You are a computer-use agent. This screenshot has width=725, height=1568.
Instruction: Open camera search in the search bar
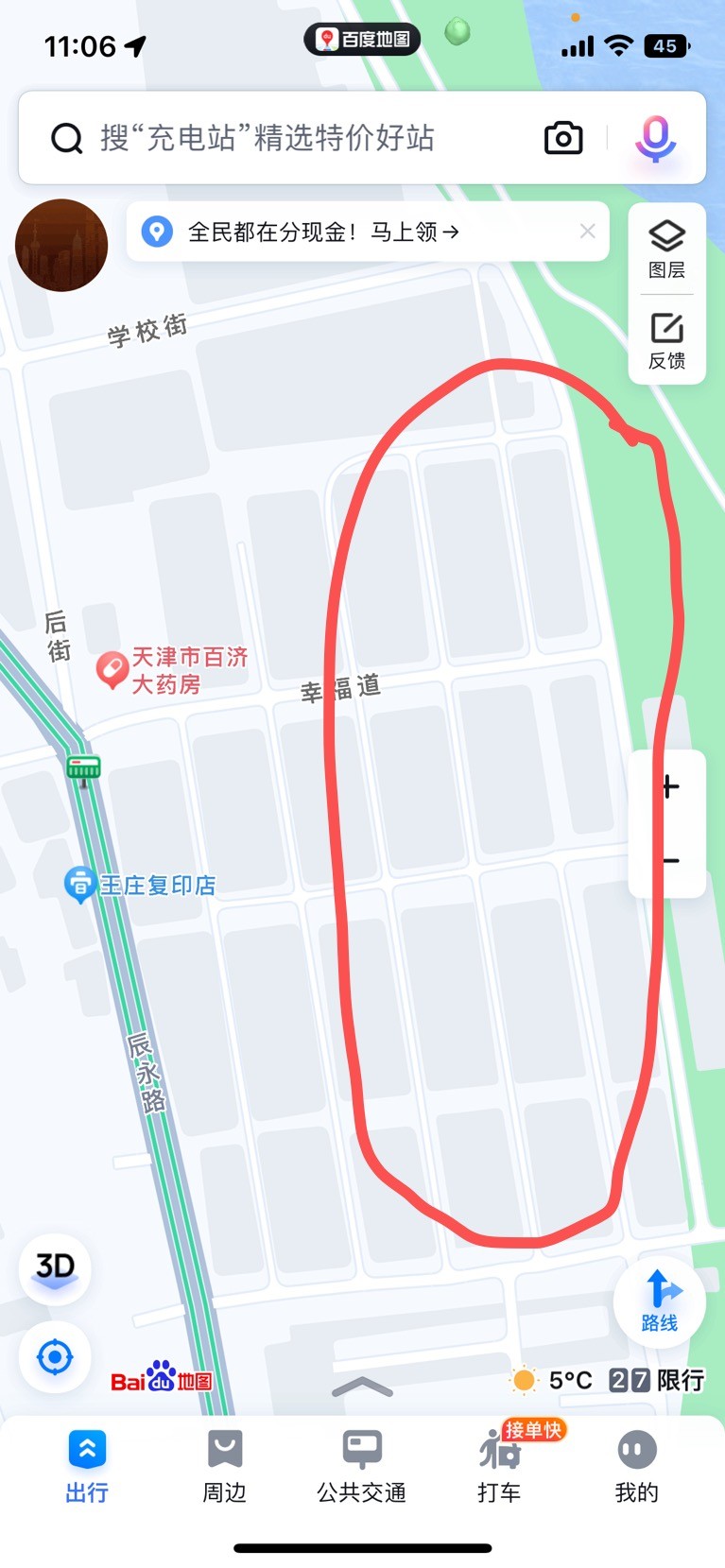tap(563, 138)
